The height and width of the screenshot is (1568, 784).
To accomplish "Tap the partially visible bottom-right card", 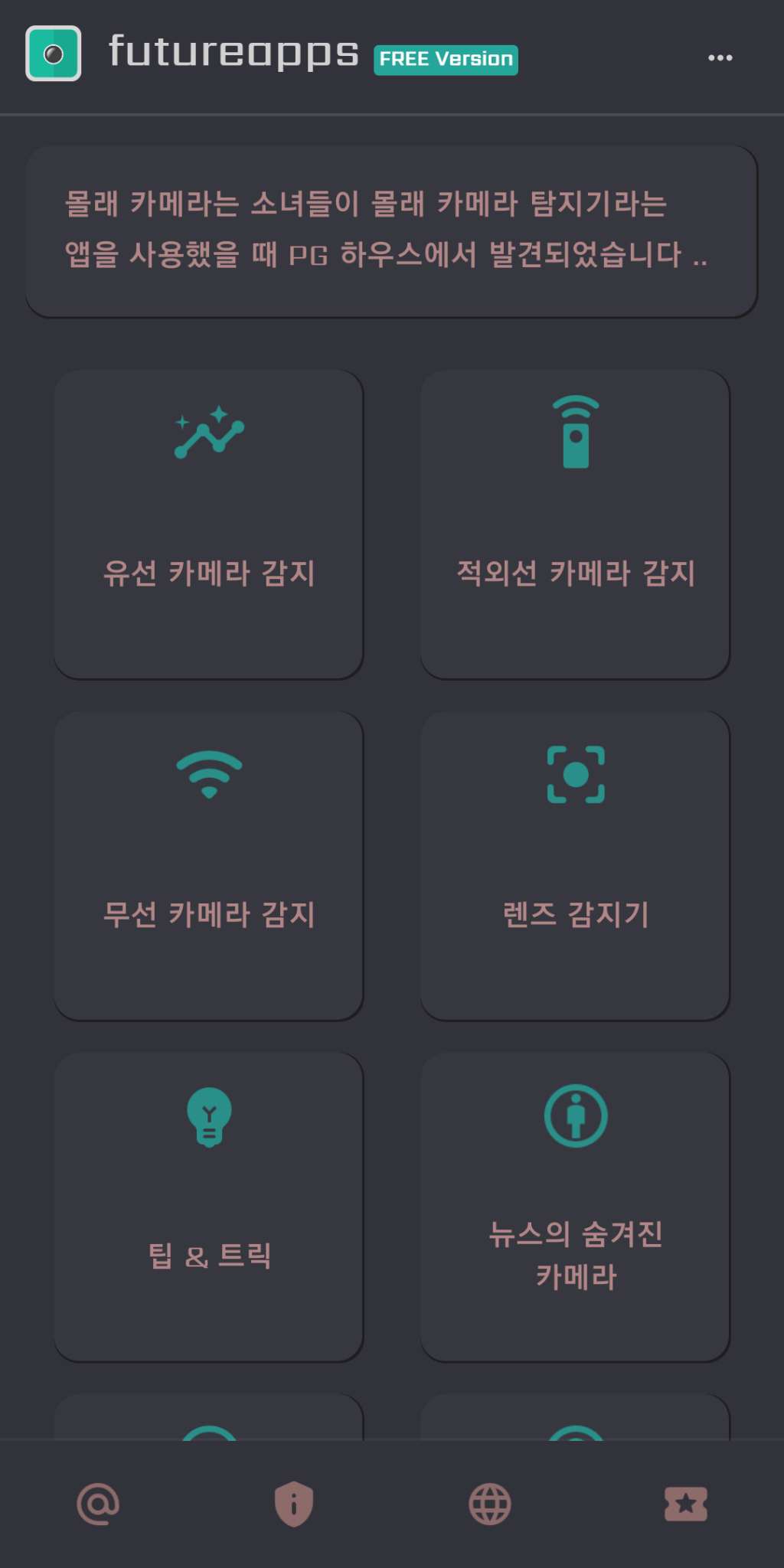I will [x=575, y=1420].
